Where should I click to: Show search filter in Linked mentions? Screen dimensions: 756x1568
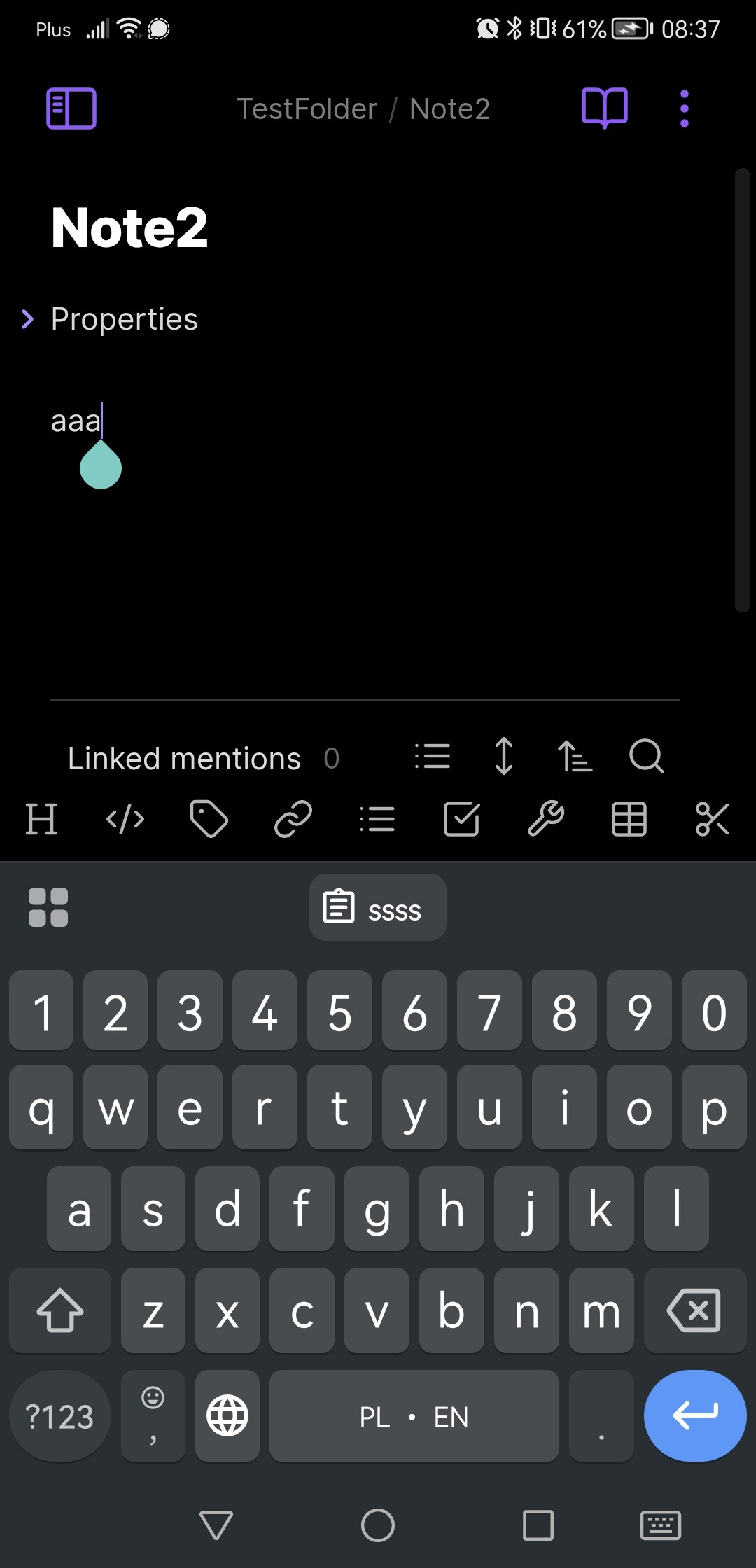(x=646, y=757)
